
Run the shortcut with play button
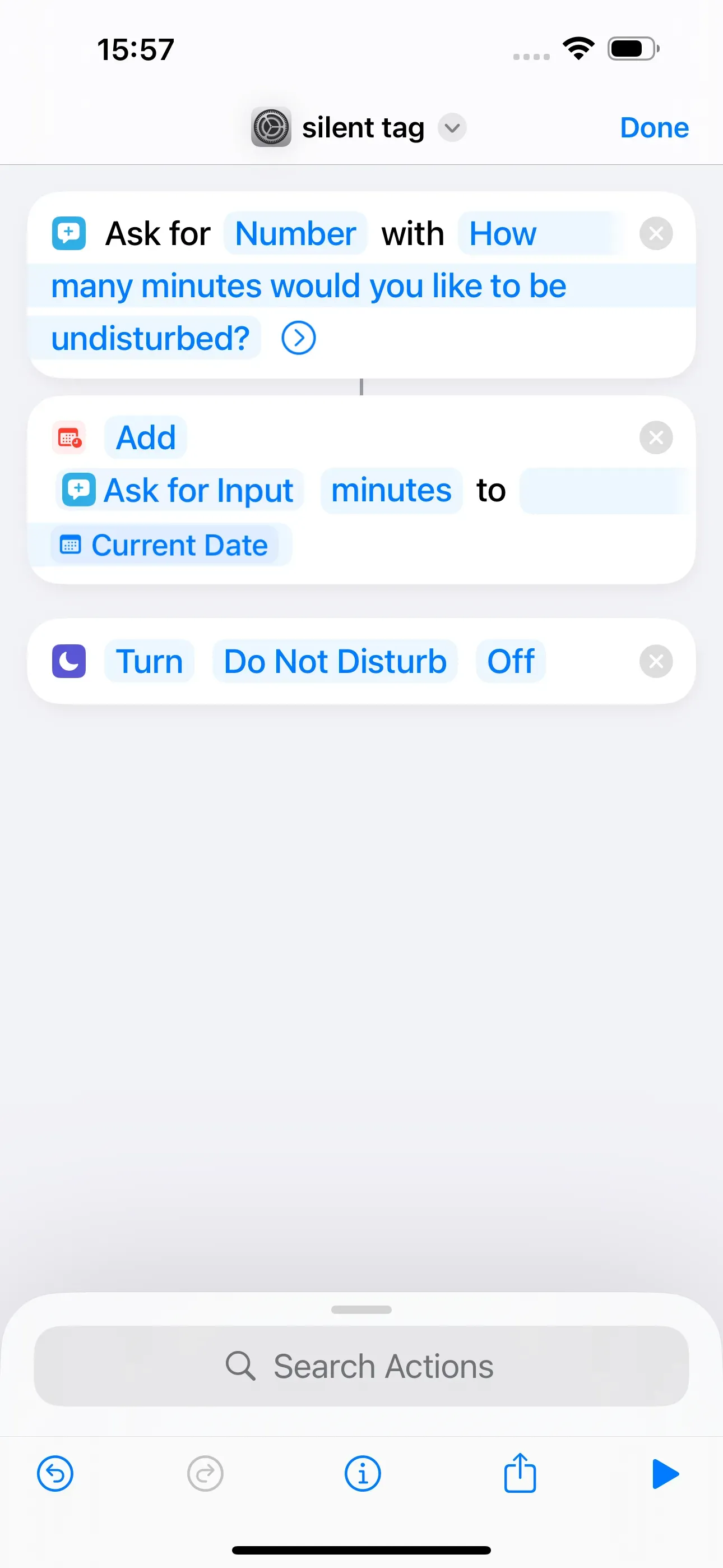pyautogui.click(x=665, y=1474)
